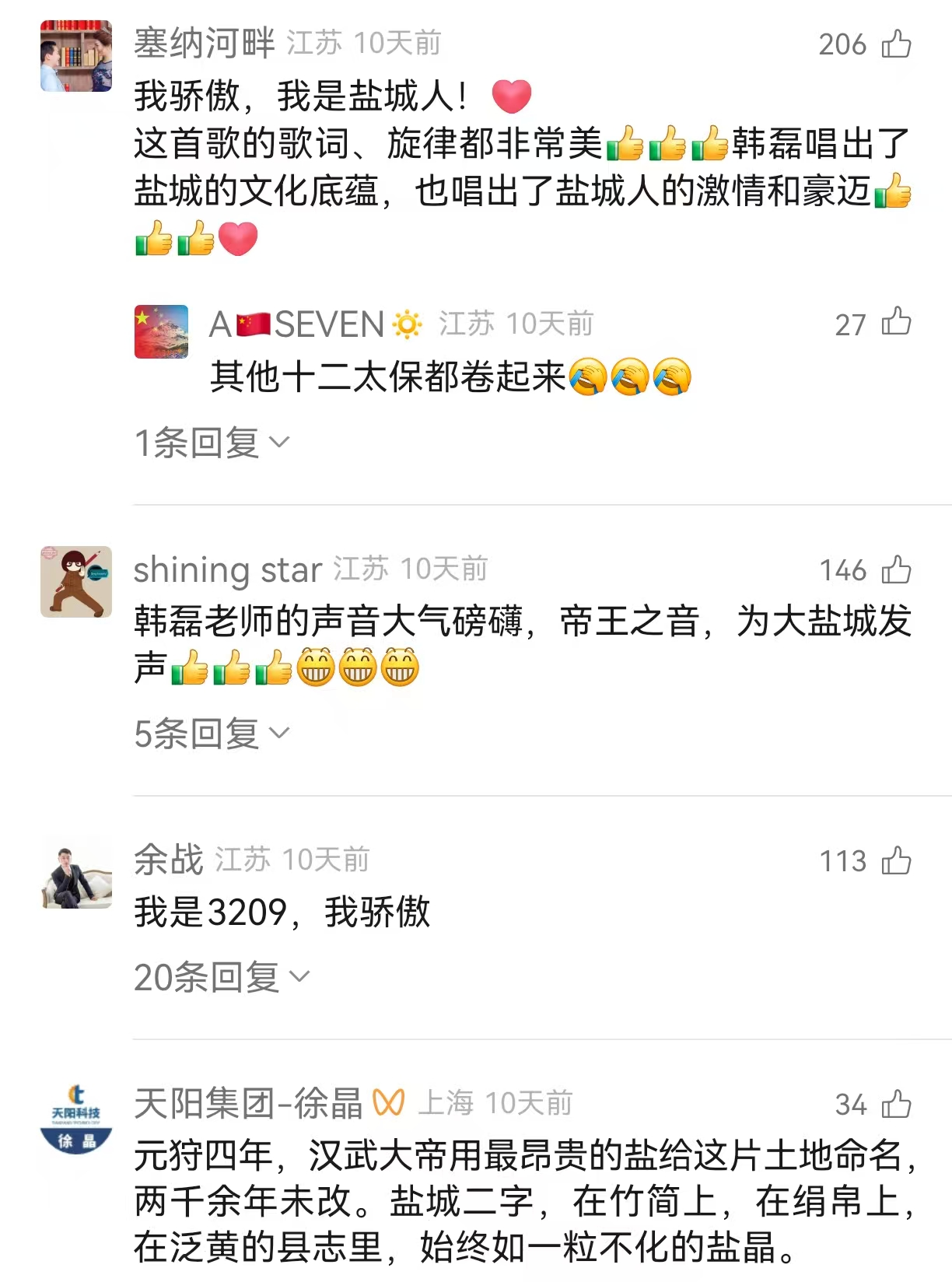Expand 20条回复 under 余战's comment
Screen dimensions: 952x1282
[x=222, y=977]
